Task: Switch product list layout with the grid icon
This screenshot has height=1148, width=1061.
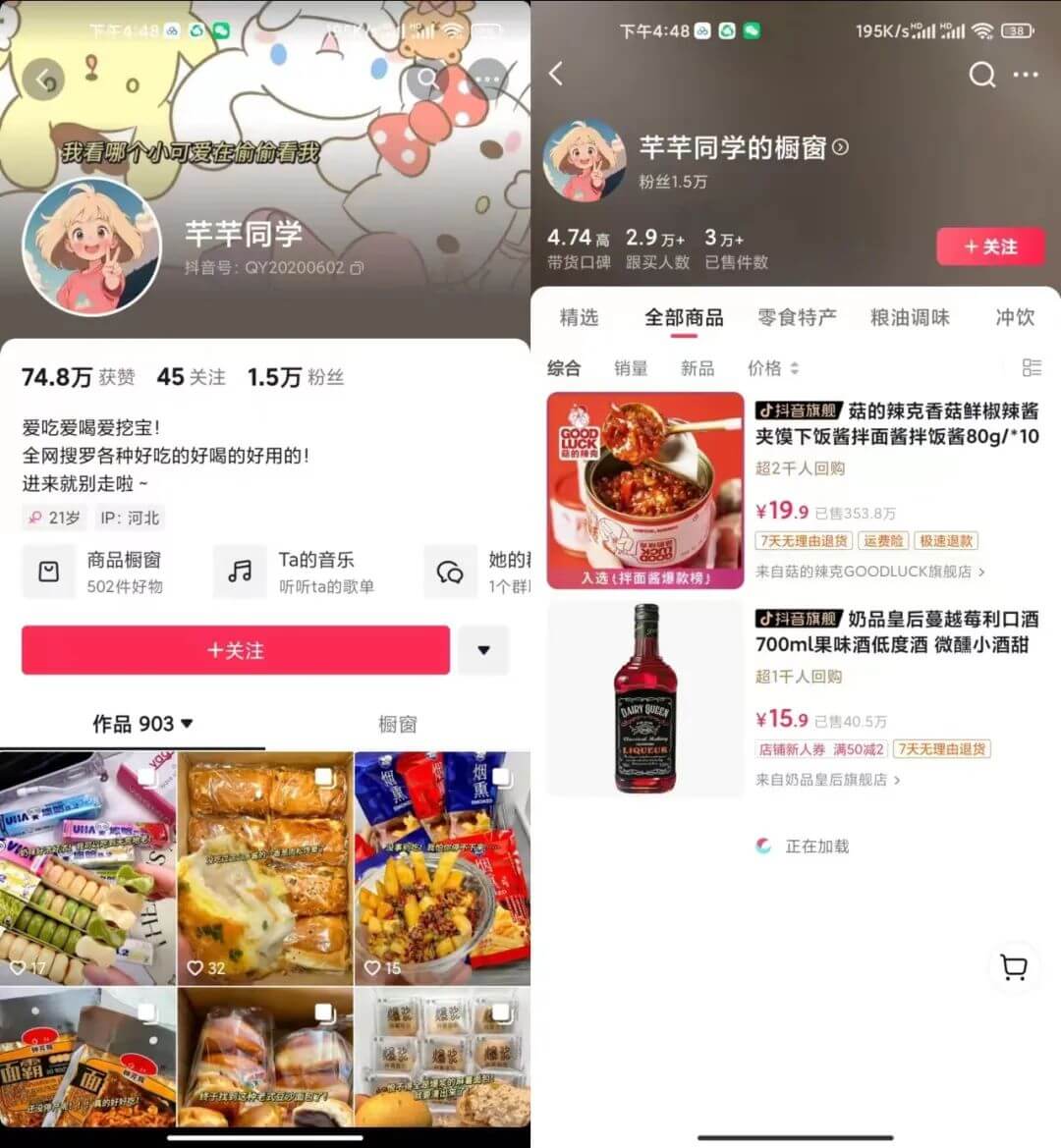Action: pyautogui.click(x=1032, y=368)
